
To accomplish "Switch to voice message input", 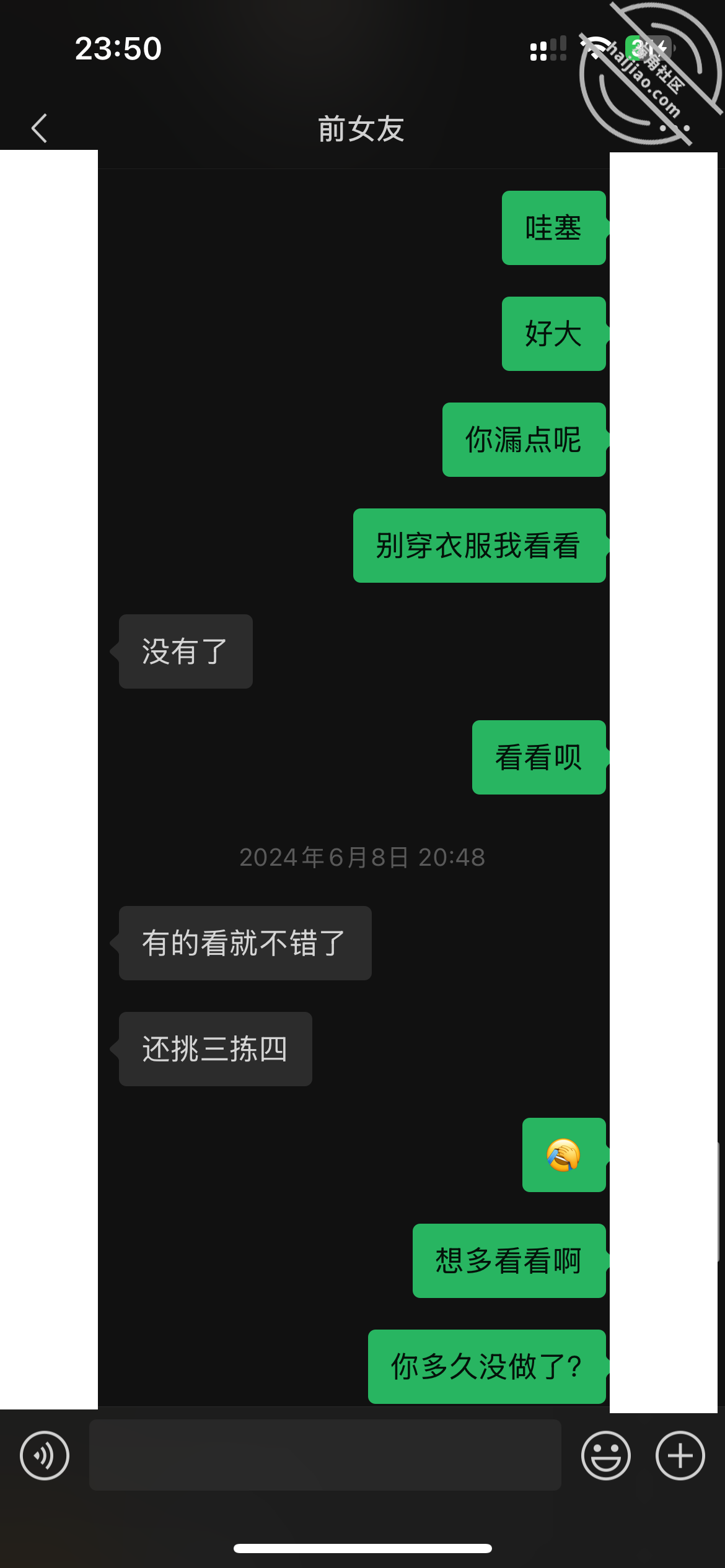I will tap(45, 1455).
